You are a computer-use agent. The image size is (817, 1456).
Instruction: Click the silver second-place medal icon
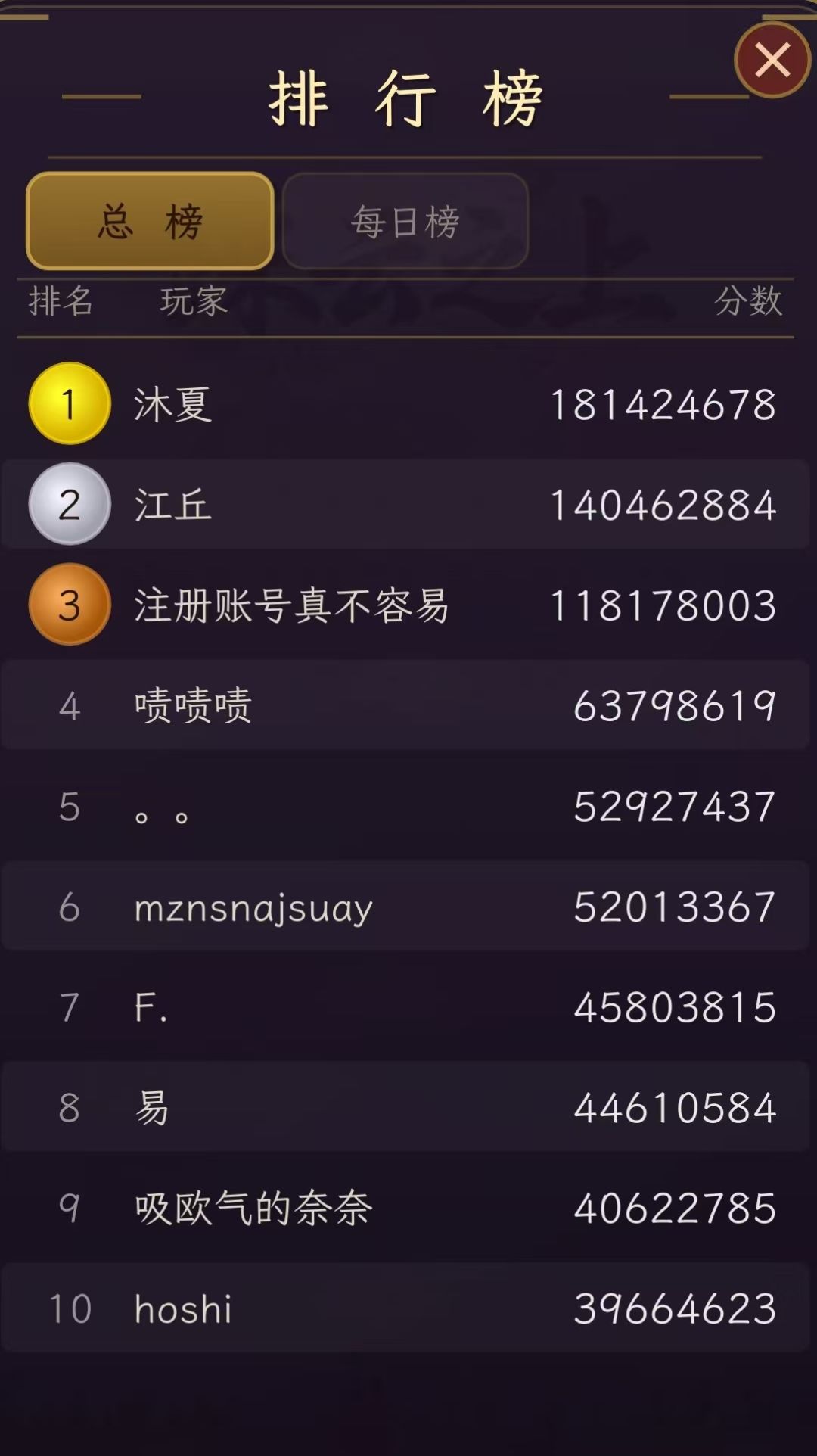pyautogui.click(x=69, y=502)
